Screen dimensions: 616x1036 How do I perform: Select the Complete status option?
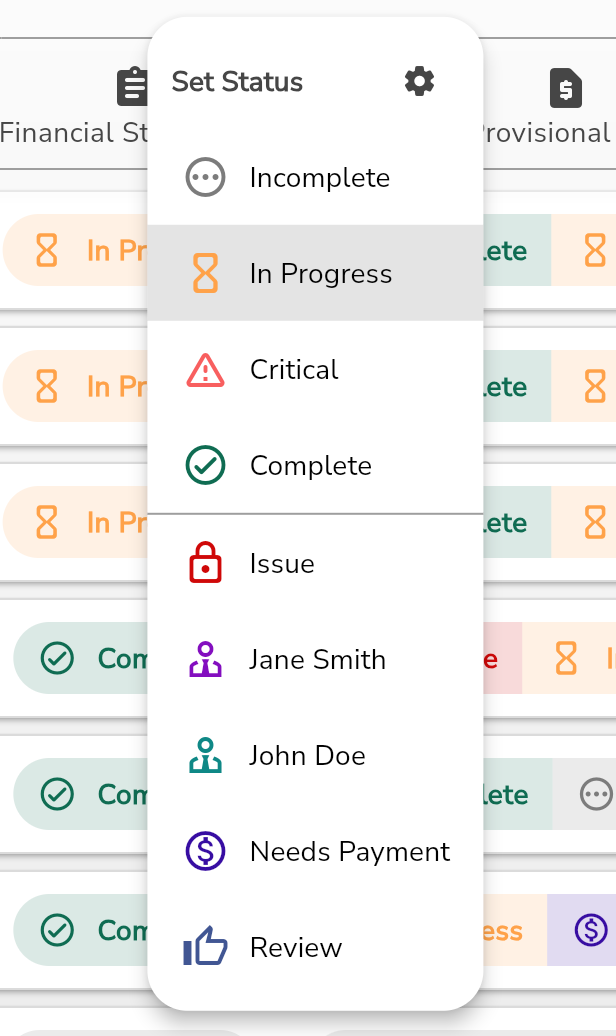tap(315, 465)
